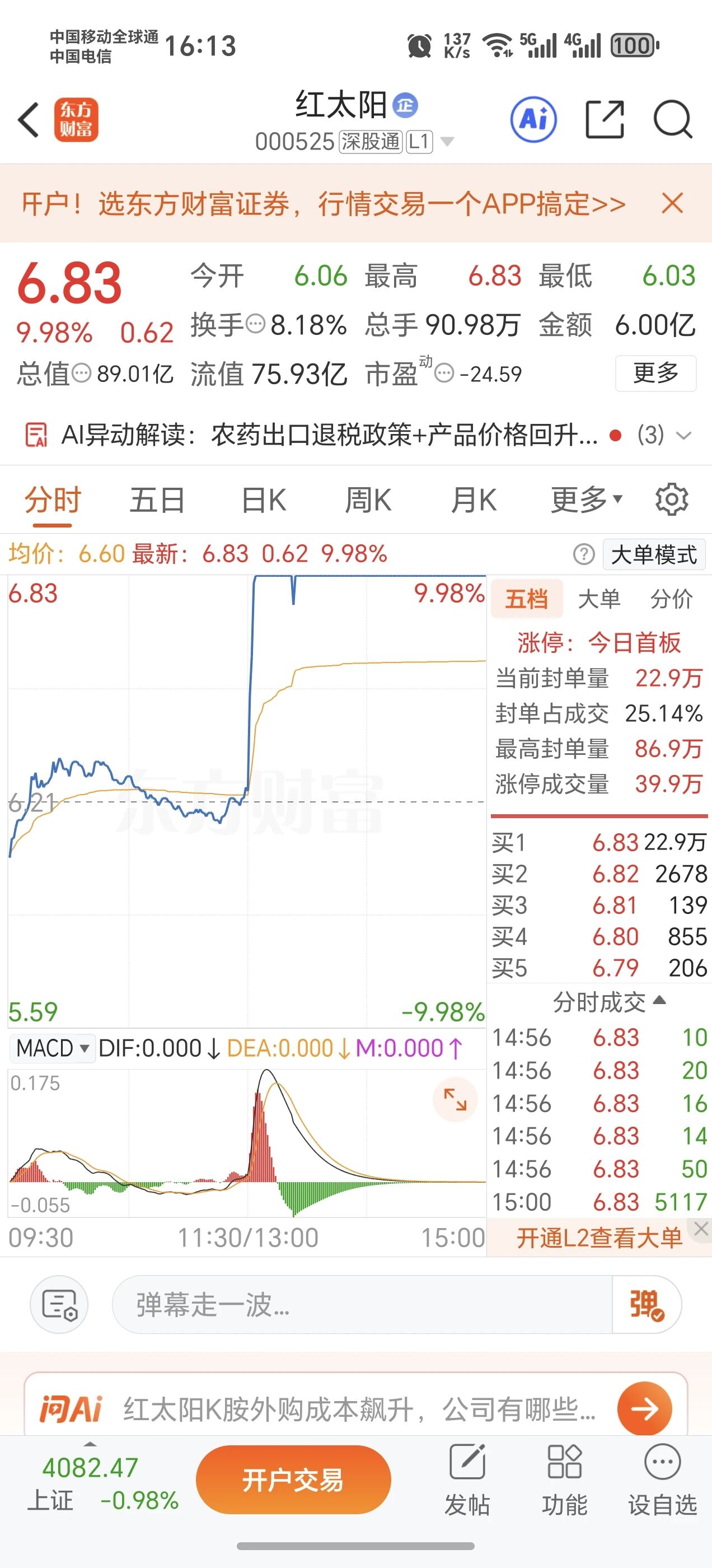Switch to the 大单 tab
This screenshot has height=1568, width=712.
point(599,599)
